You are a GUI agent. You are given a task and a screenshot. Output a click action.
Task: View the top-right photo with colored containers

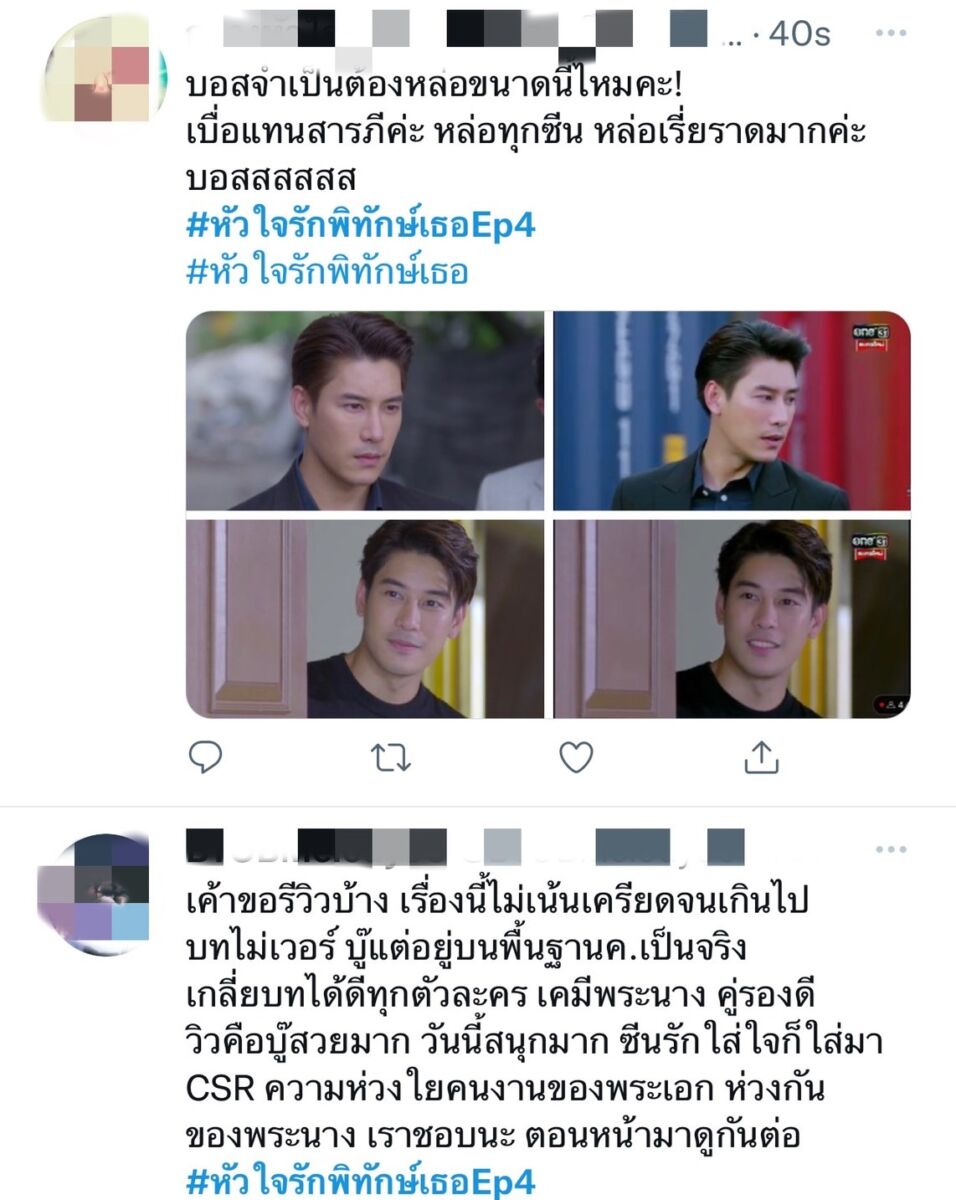pos(732,411)
